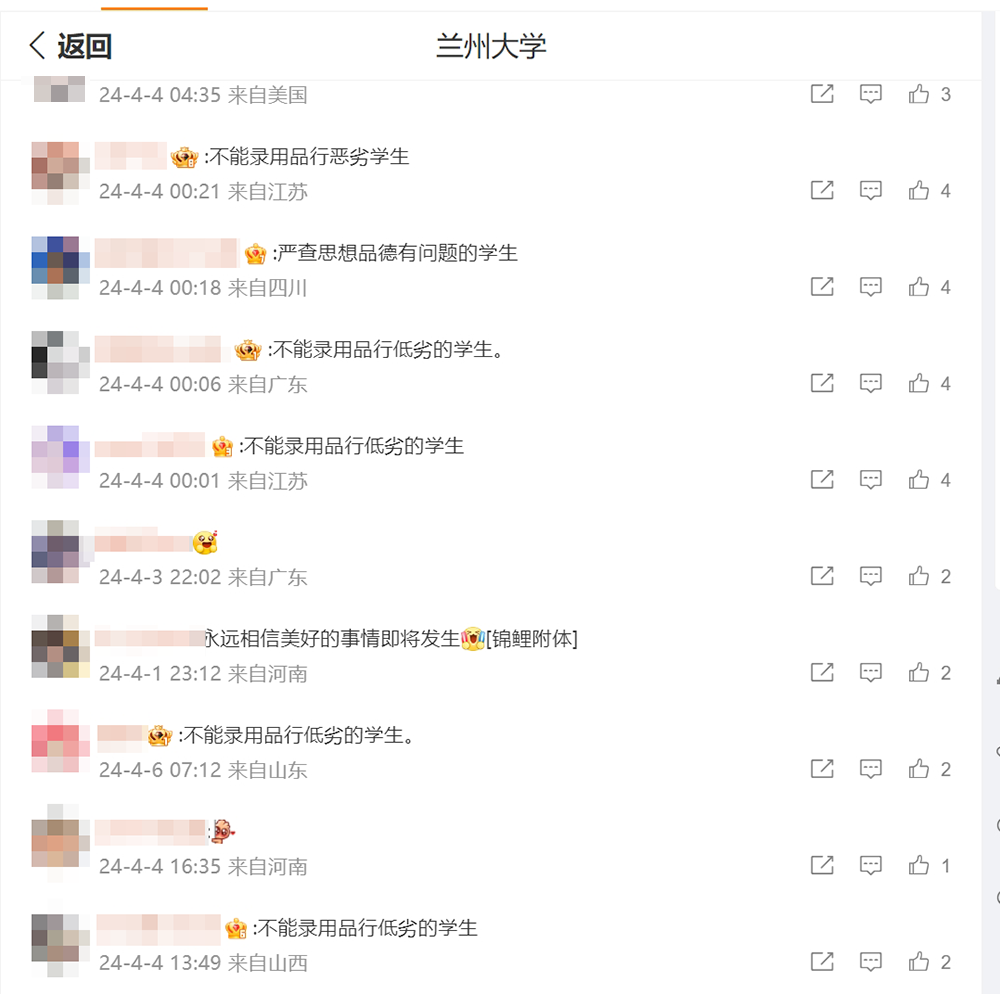
Task: Repost the 00:06 comment from 广东
Action: [x=822, y=384]
